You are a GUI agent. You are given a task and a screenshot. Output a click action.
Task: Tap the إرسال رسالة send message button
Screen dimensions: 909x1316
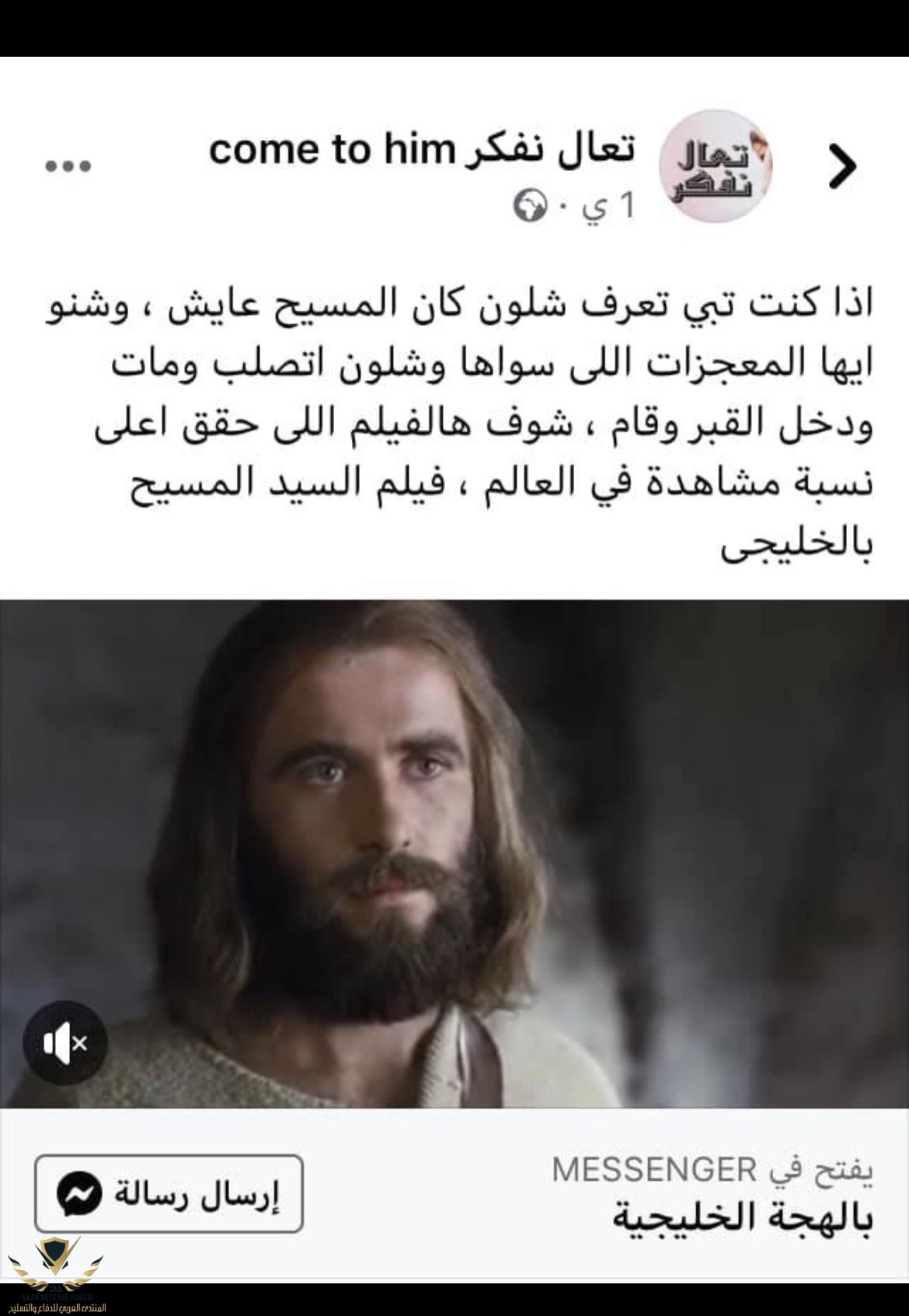(169, 1193)
